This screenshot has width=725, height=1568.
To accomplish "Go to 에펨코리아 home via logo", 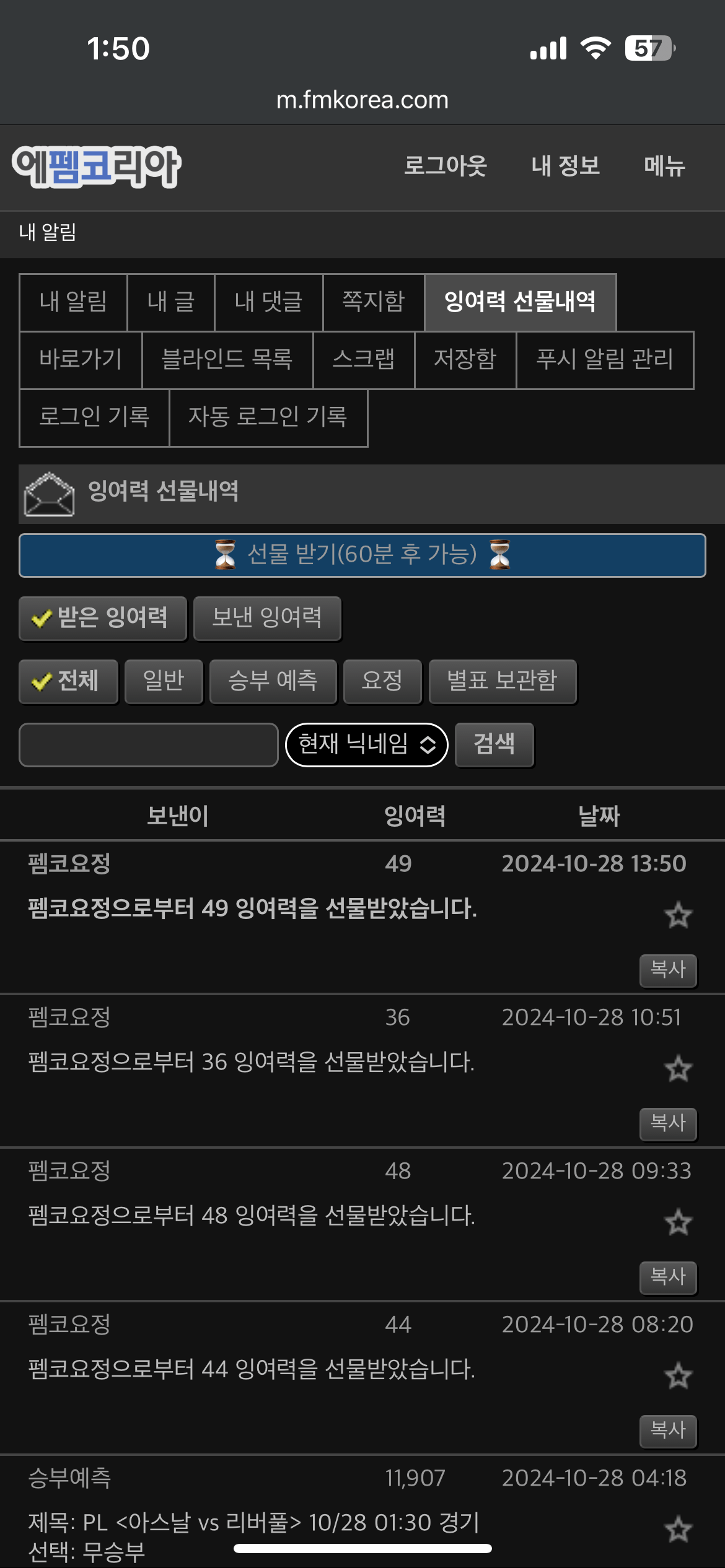I will coord(96,167).
